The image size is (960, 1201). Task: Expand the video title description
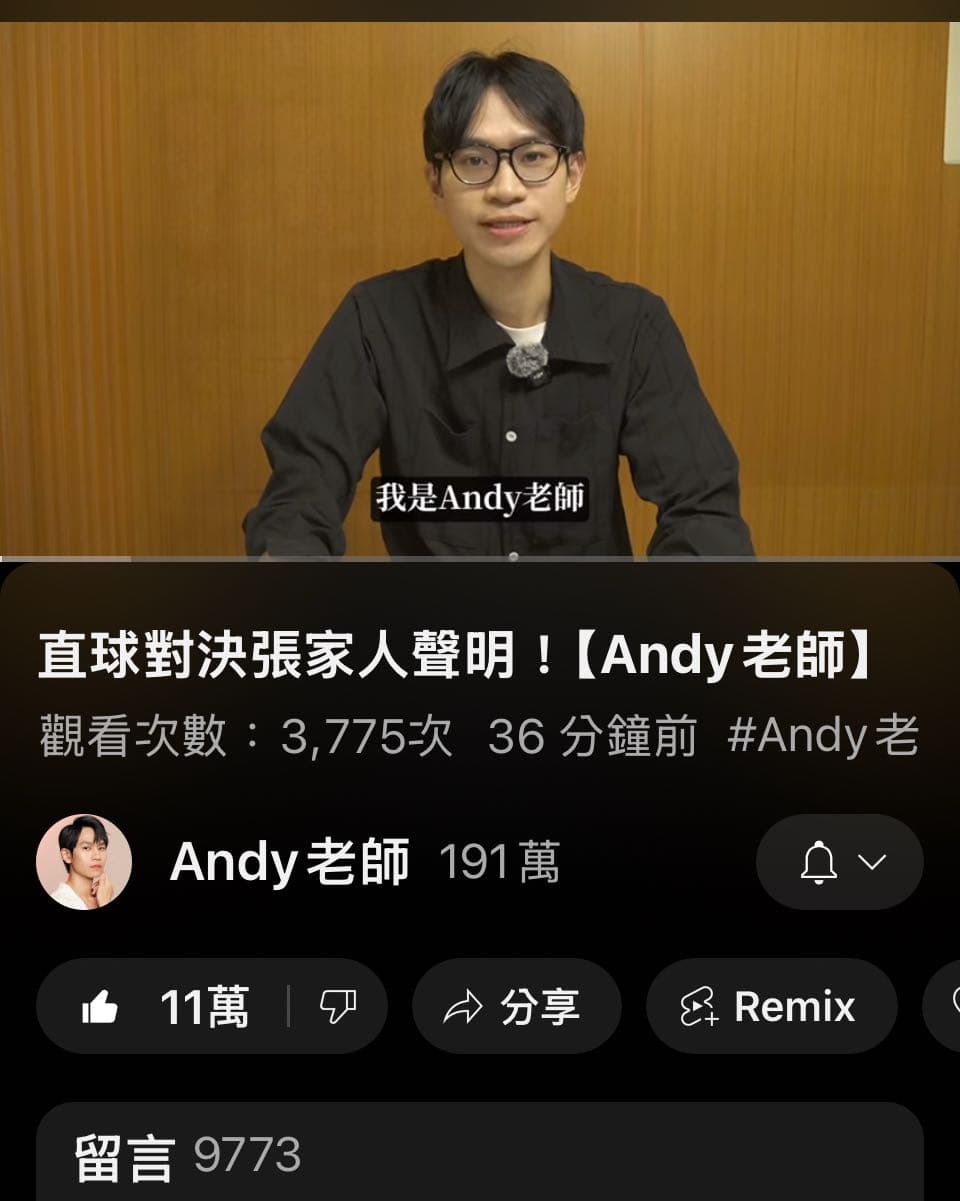pos(455,656)
